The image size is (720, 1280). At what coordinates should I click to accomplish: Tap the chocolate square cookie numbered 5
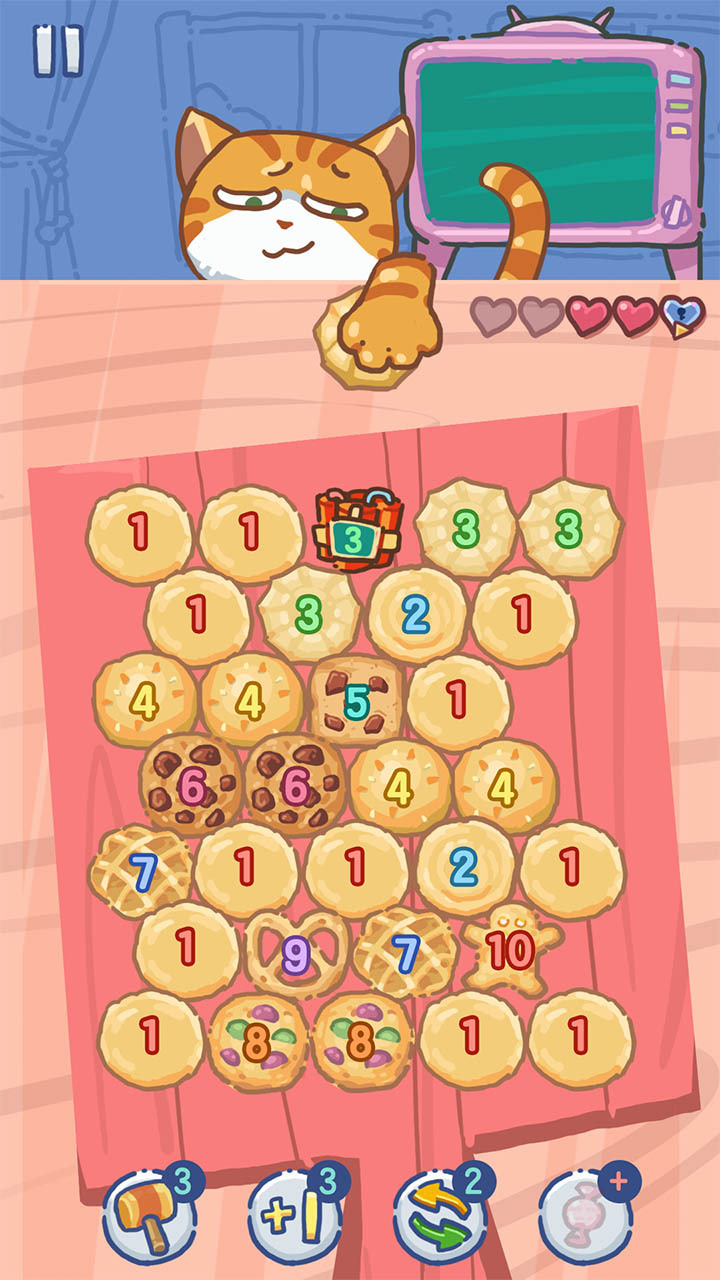(357, 703)
